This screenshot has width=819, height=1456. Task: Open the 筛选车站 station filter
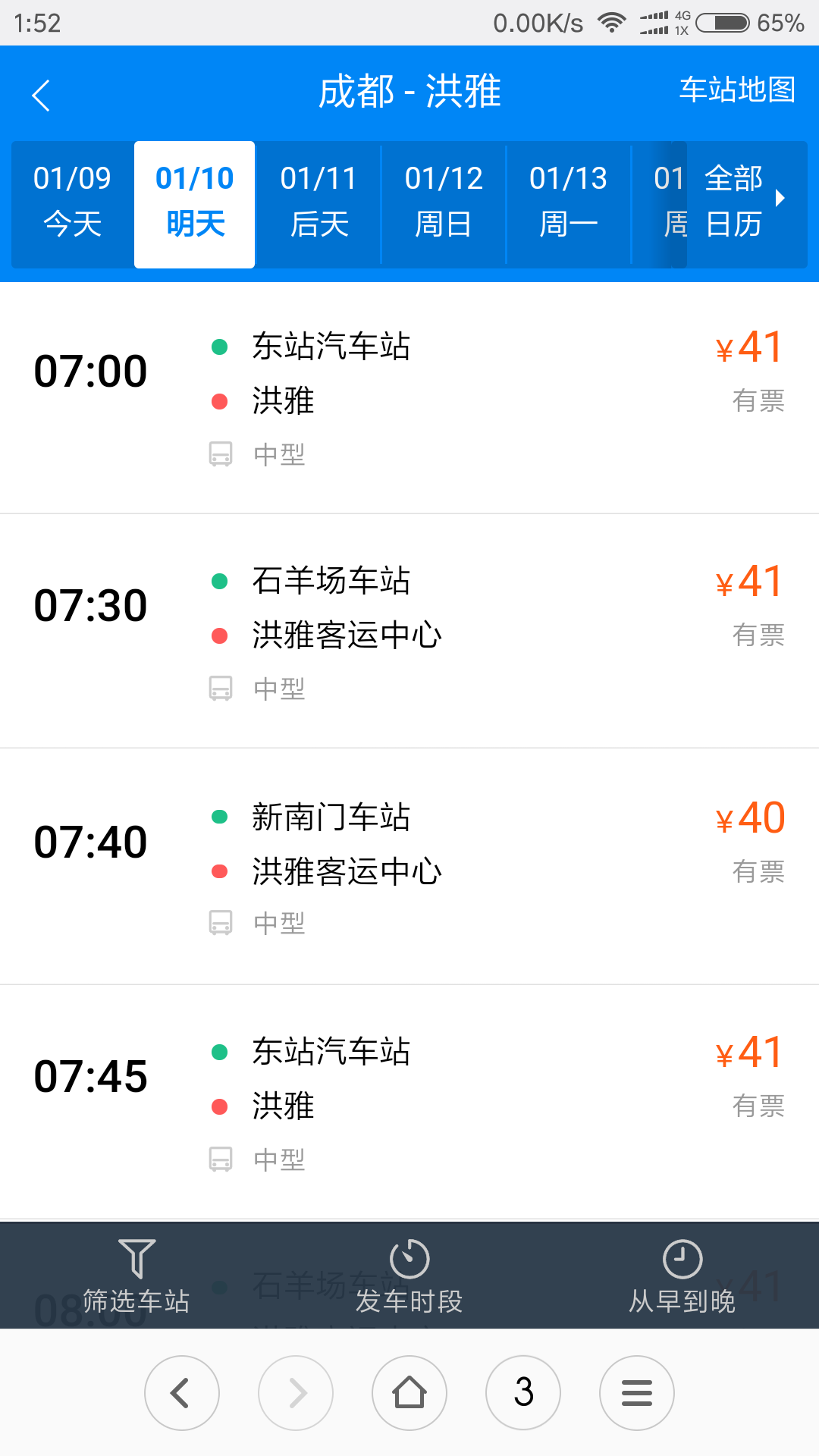(136, 1276)
